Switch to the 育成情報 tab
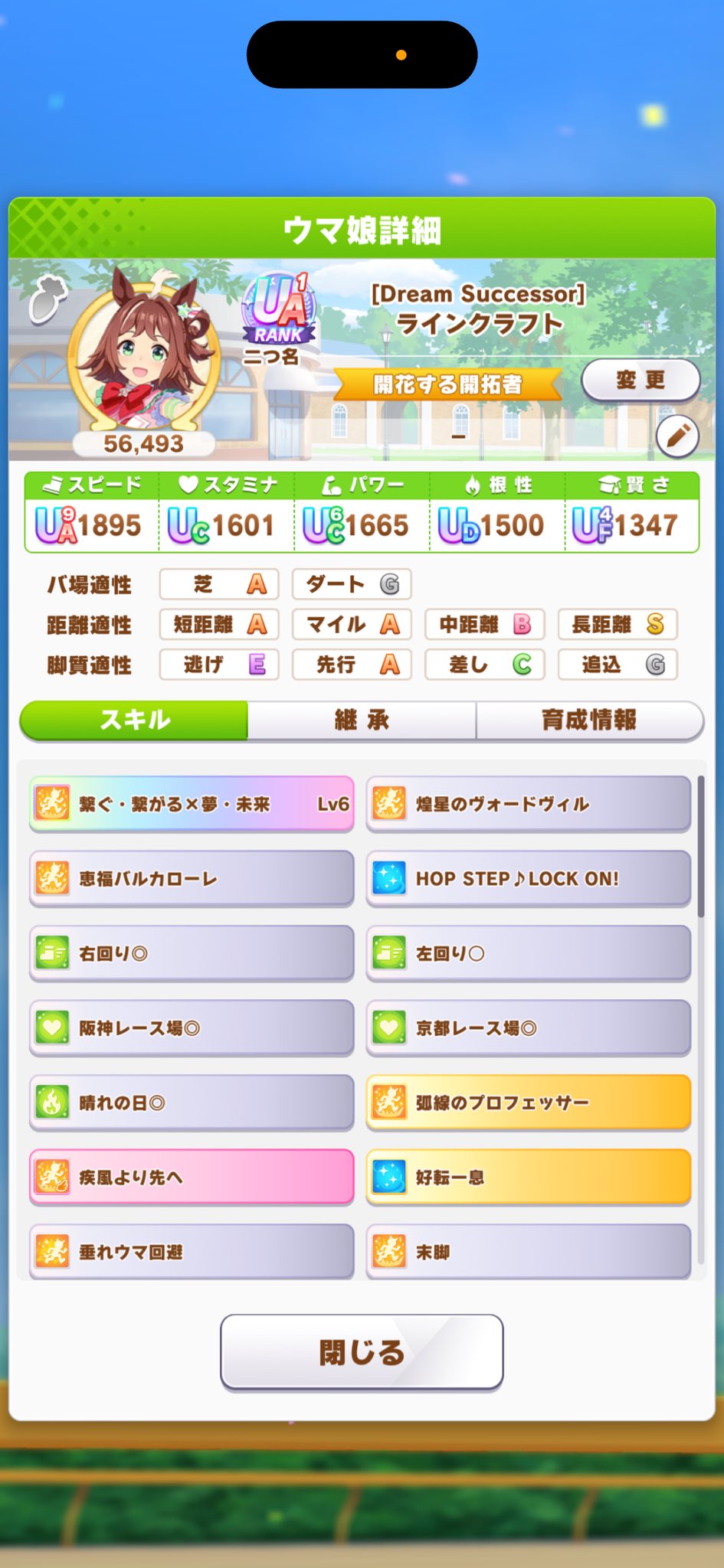Screen dimensions: 724x1568 click(x=588, y=720)
